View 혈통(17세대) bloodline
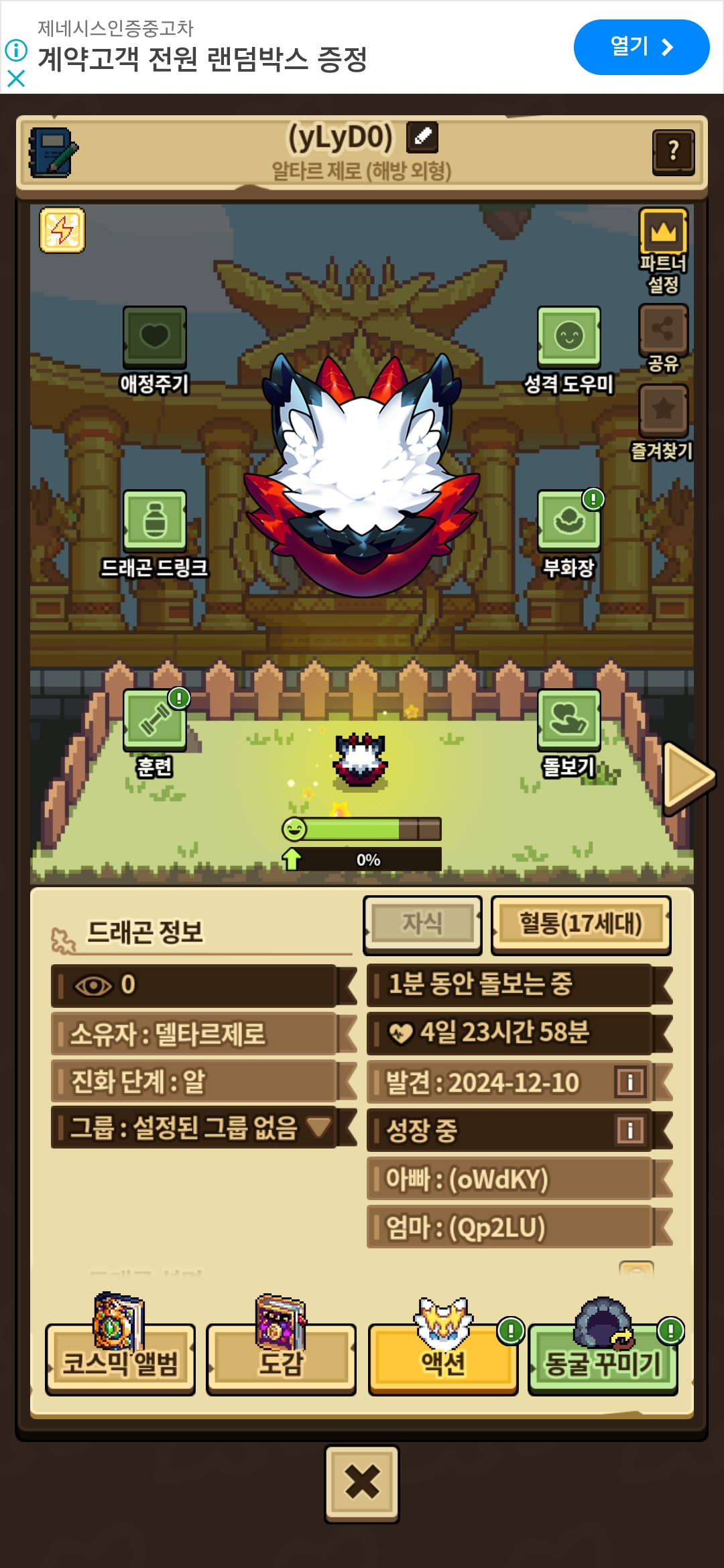The image size is (724, 1568). [581, 923]
